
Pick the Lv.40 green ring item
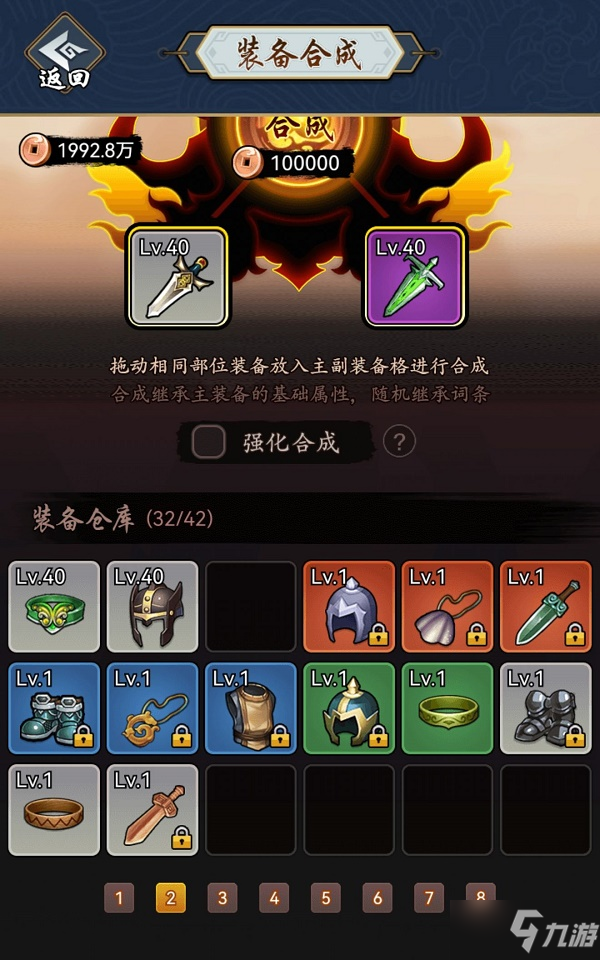tap(54, 606)
